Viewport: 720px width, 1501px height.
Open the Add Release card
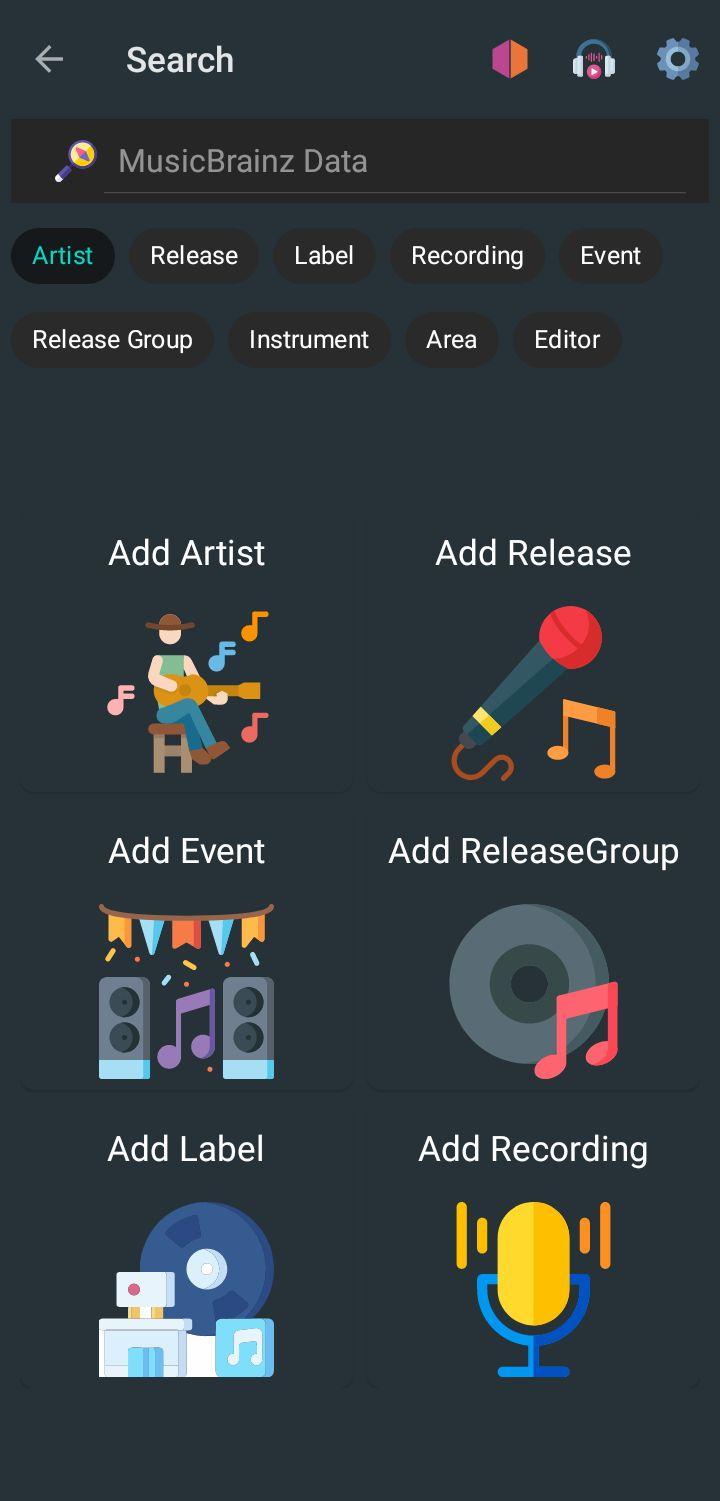pos(533,655)
